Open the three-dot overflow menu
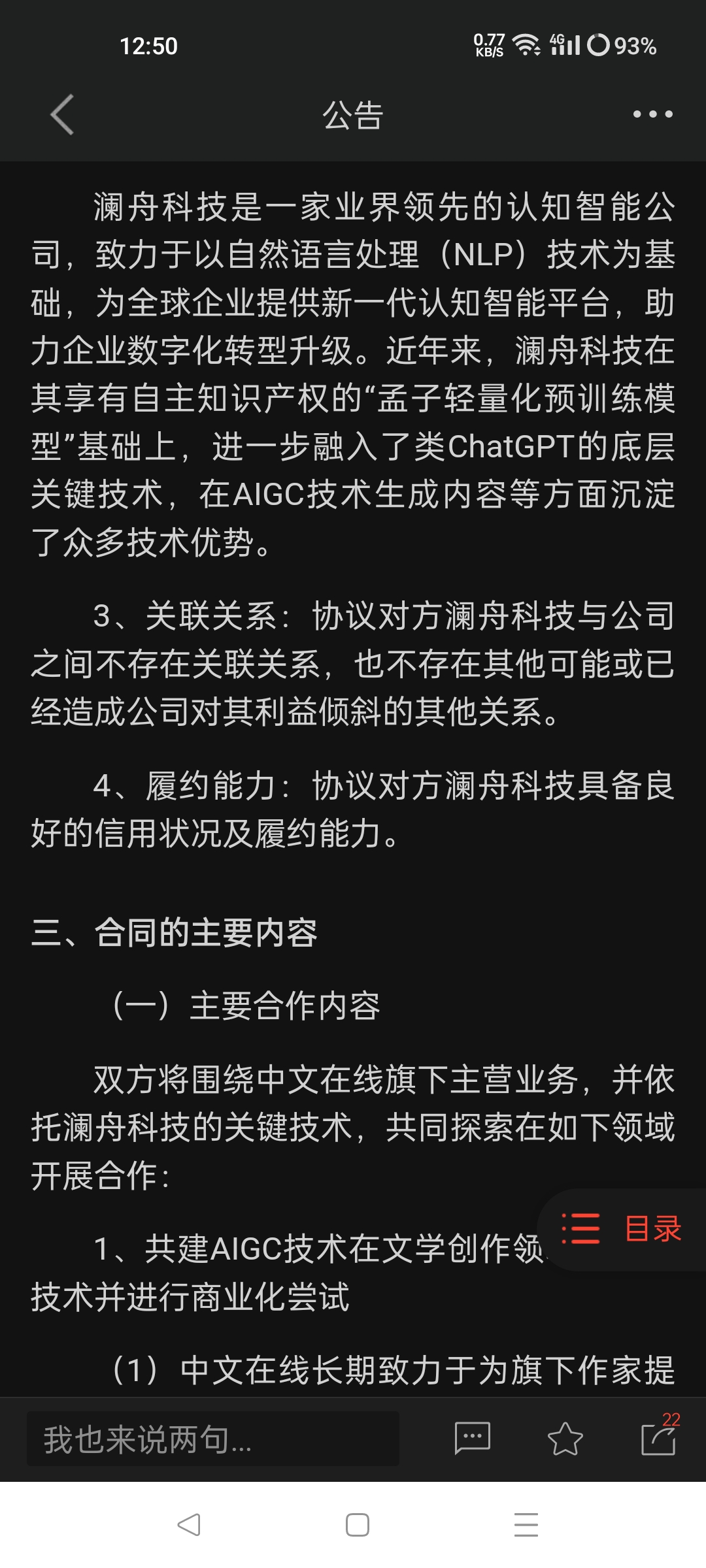Image resolution: width=706 pixels, height=1568 pixels. (x=652, y=114)
